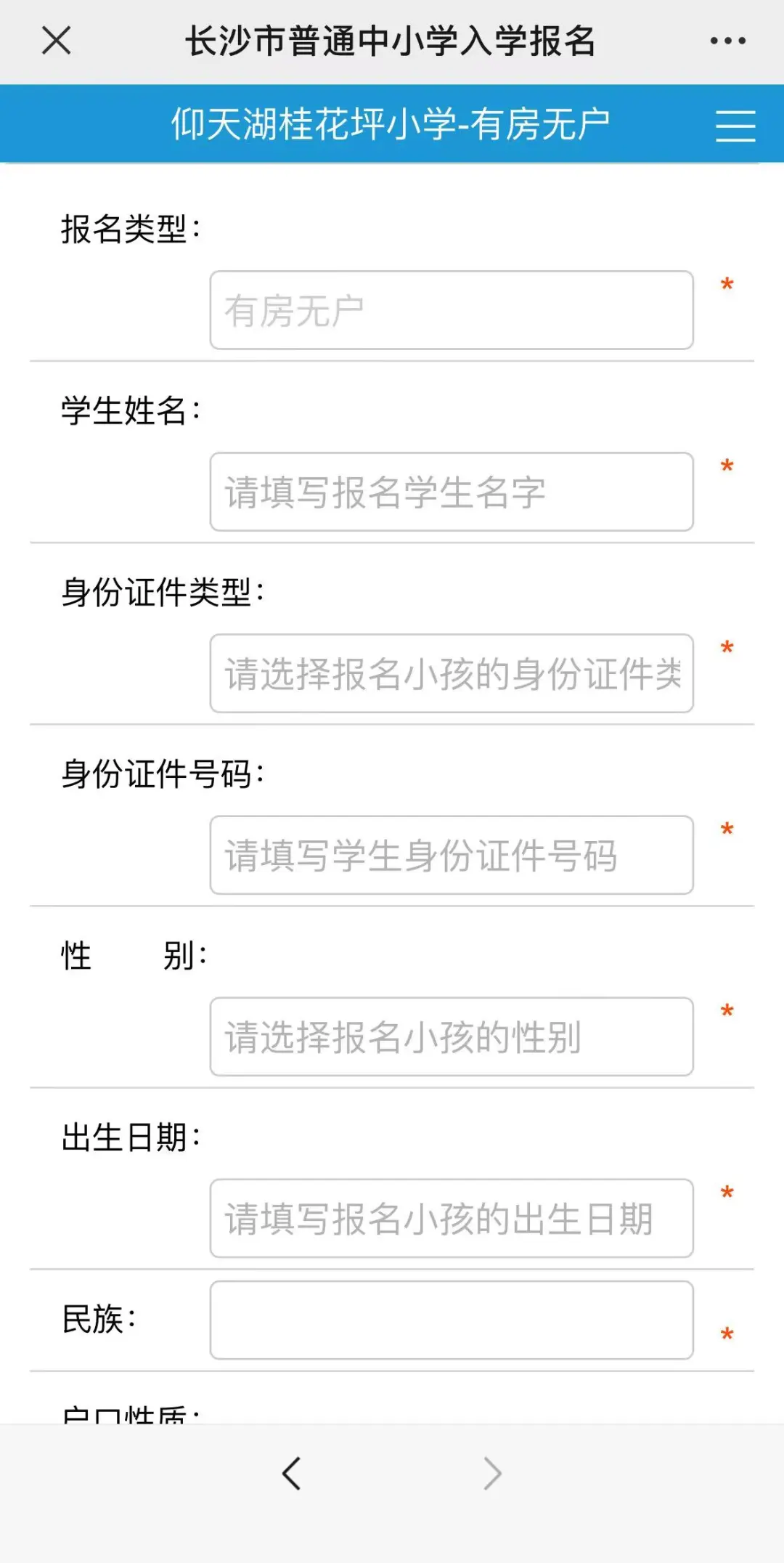This screenshot has height=1563, width=784.
Task: Choose the child's gender in 性别 field
Action: click(452, 1036)
